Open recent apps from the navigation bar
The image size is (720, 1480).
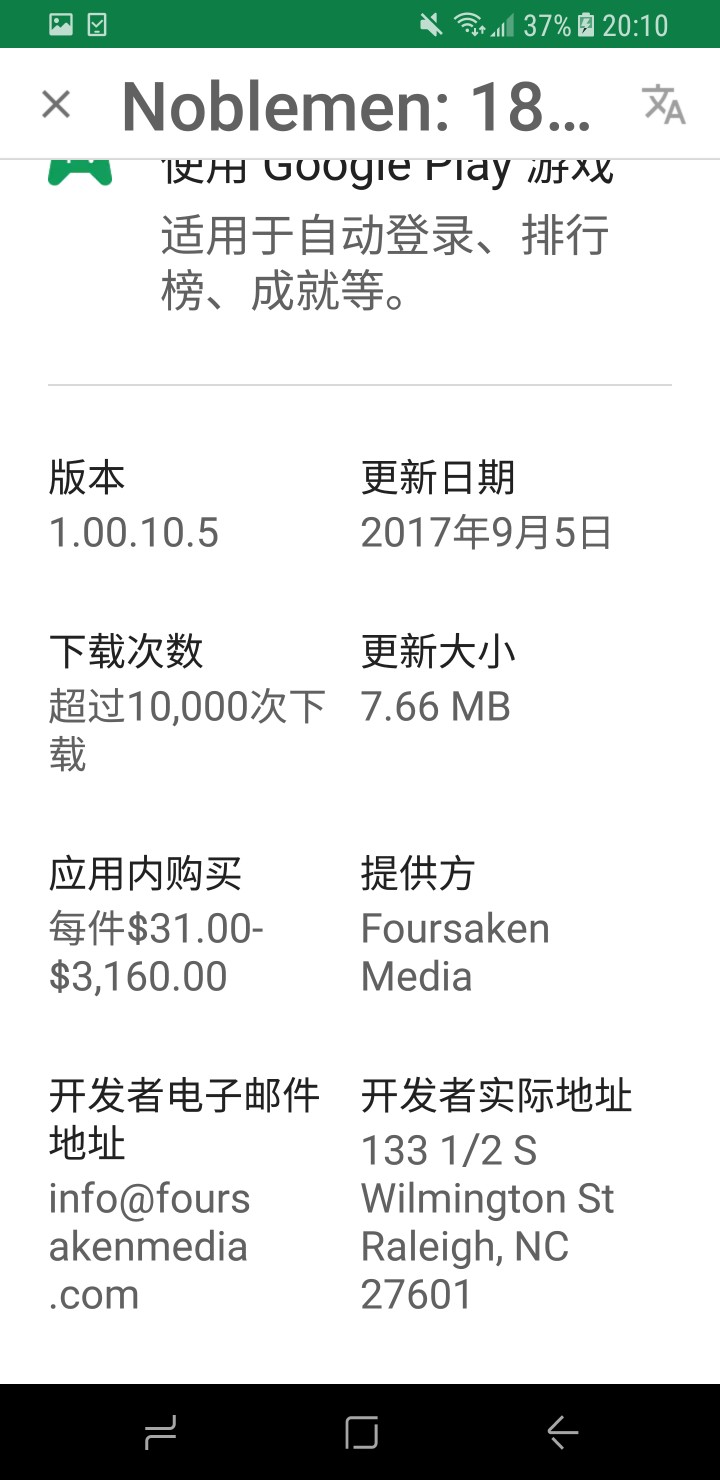(160, 1433)
